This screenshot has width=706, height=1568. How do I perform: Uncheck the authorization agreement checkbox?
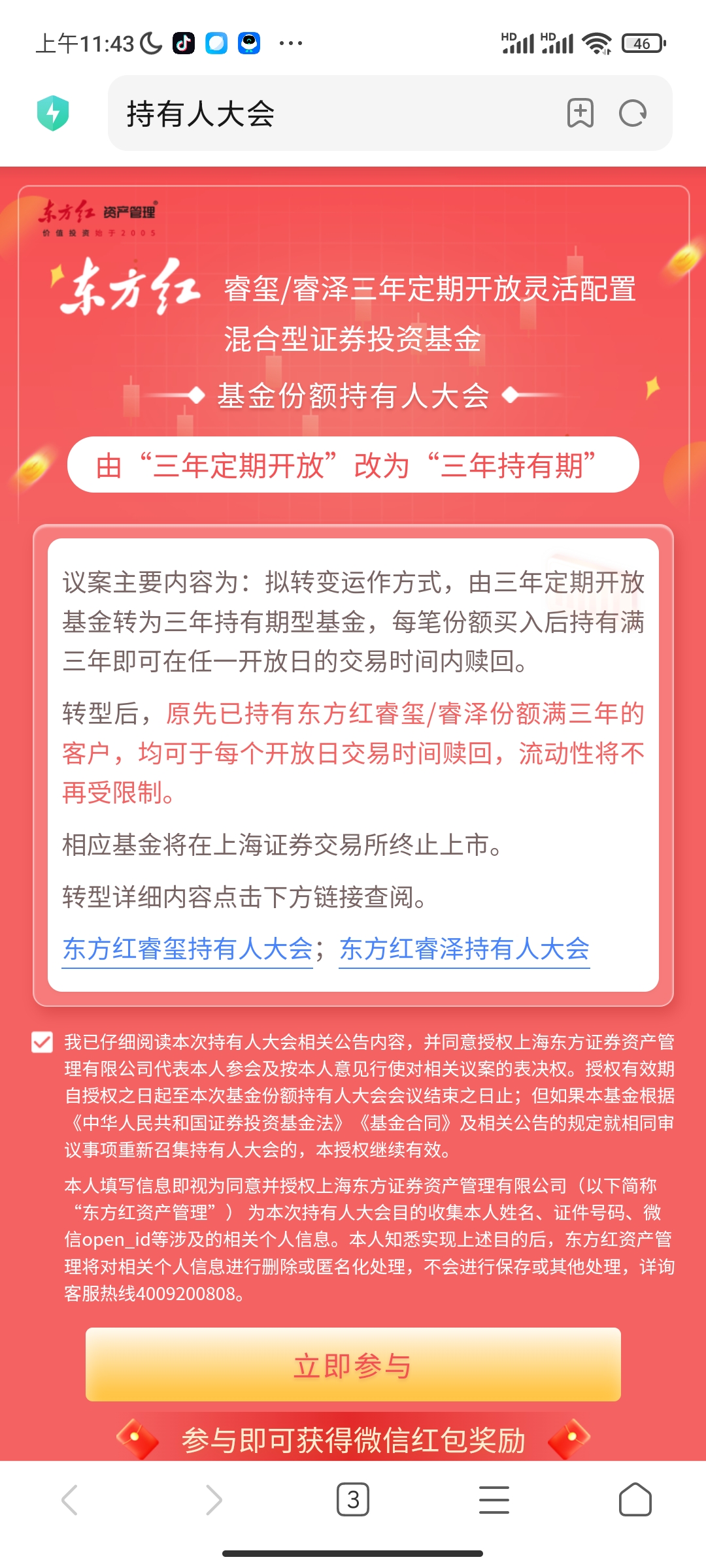click(42, 1042)
